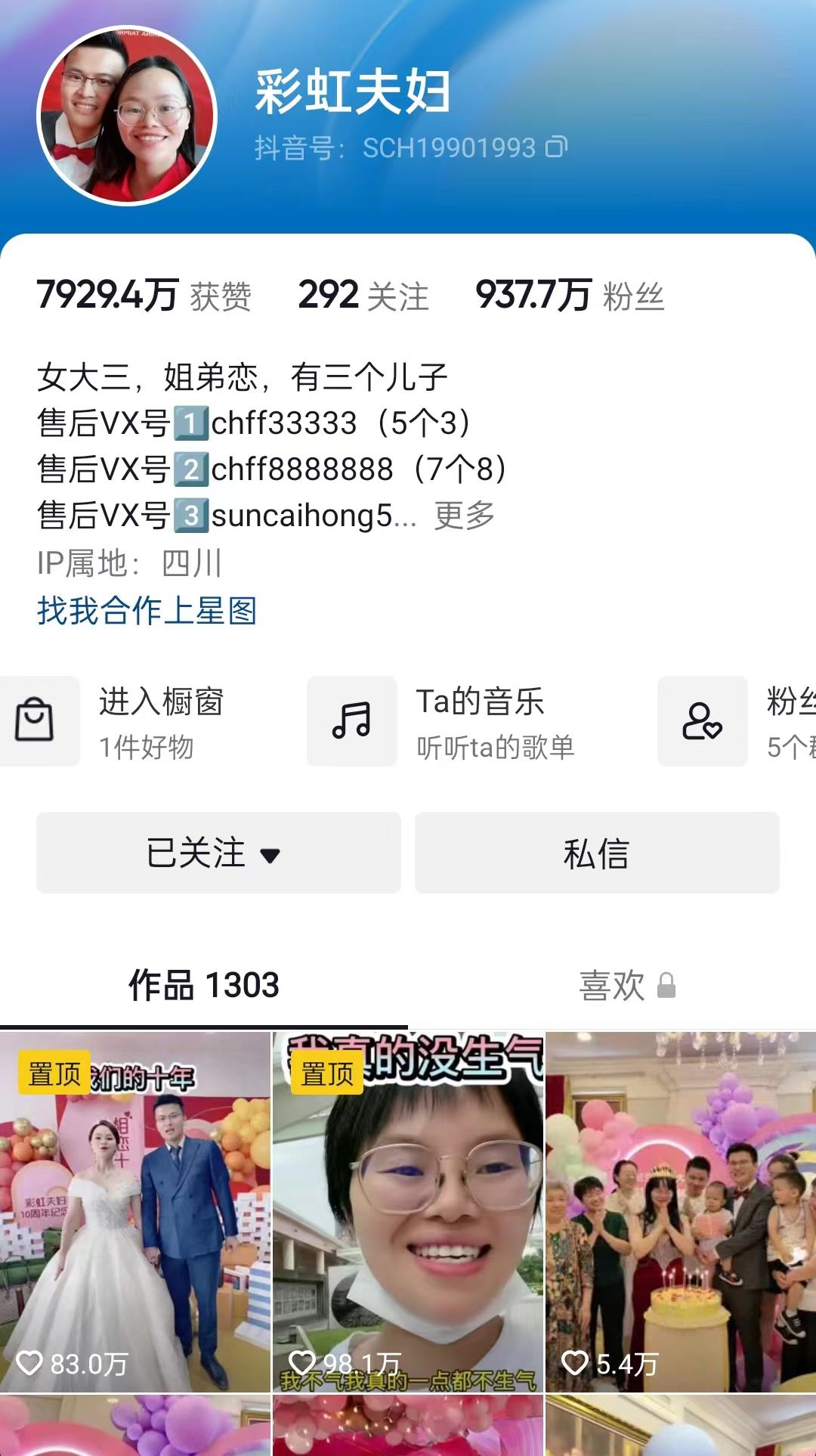Copy the Douyin ID SCH19901993
Viewport: 816px width, 1456px height.
tap(556, 147)
